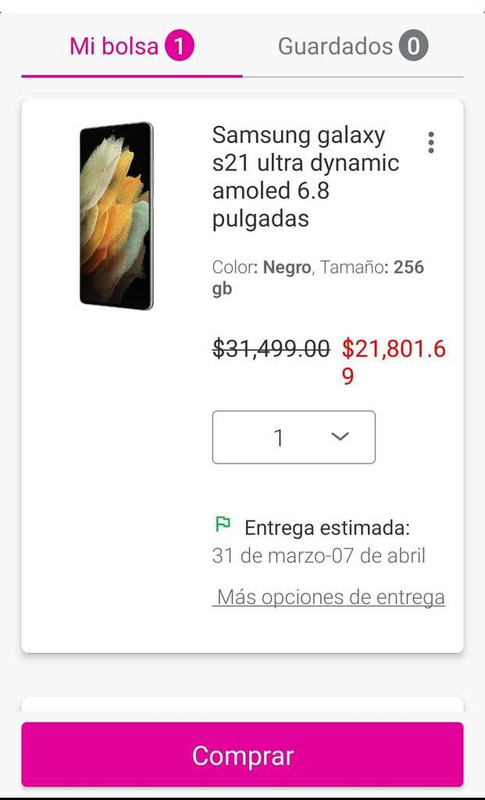Image resolution: width=485 pixels, height=800 pixels.
Task: Expand the quantity dropdown showing 1
Action: [x=294, y=437]
